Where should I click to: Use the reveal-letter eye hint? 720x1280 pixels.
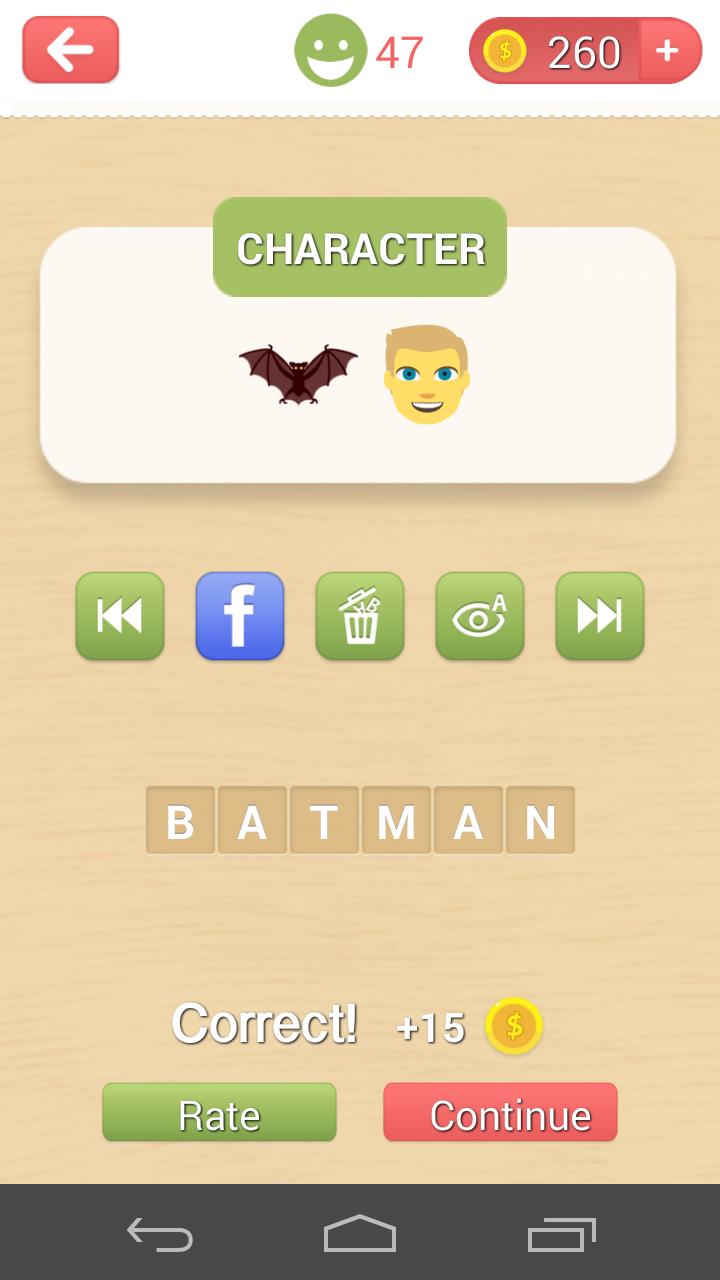pos(480,616)
